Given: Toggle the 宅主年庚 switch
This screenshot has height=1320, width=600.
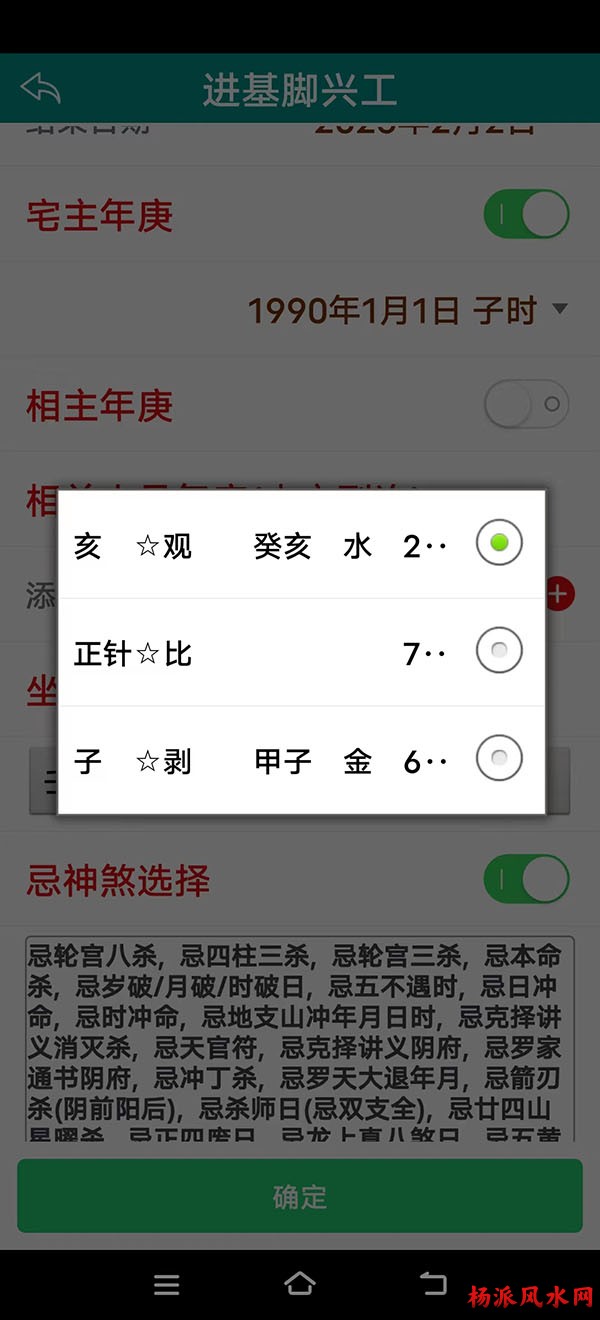Looking at the screenshot, I should 526,215.
